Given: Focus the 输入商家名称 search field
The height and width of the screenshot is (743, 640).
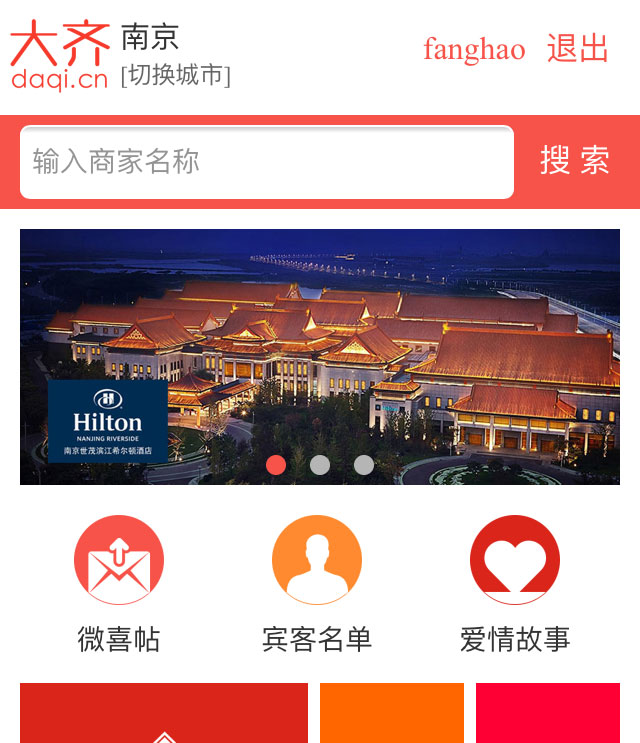Looking at the screenshot, I should (x=266, y=162).
